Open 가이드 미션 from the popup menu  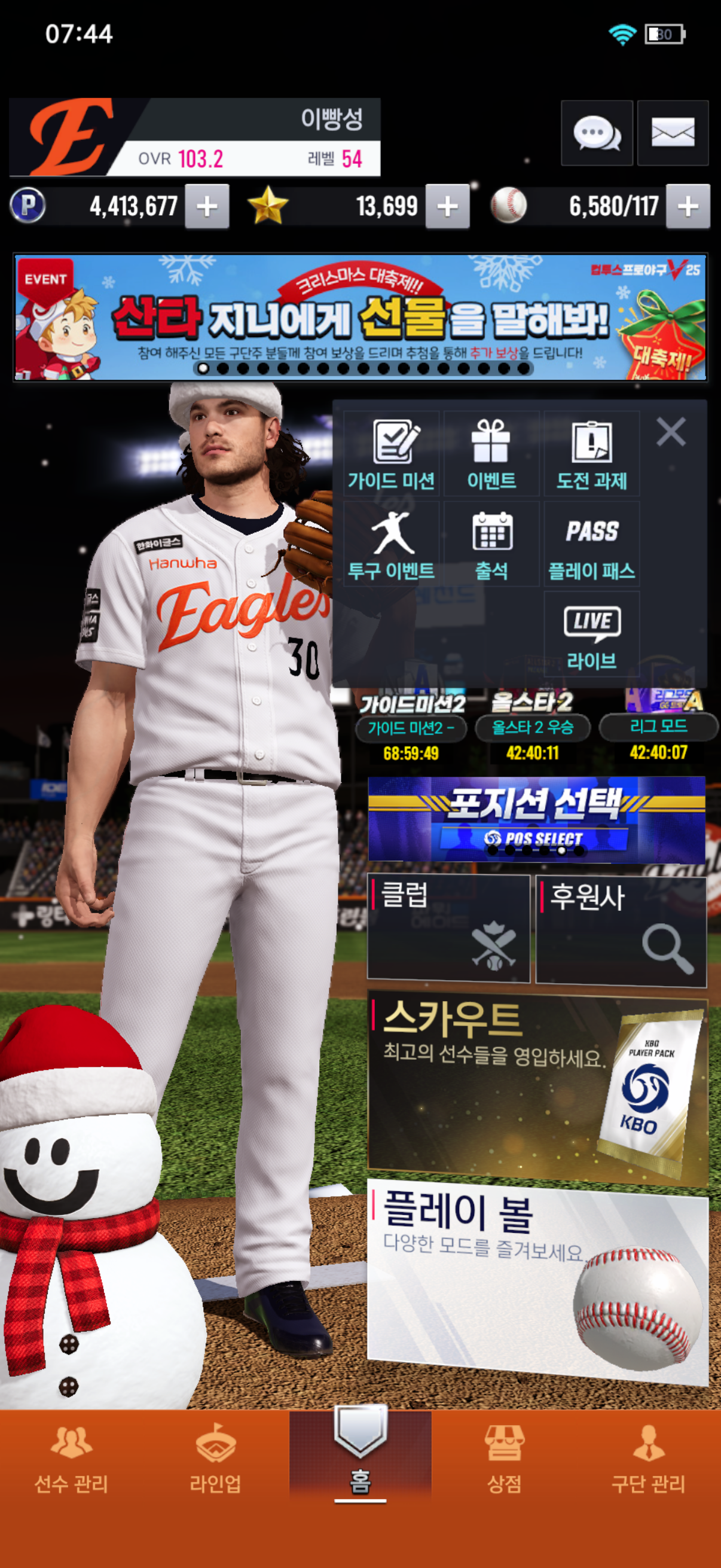point(391,454)
